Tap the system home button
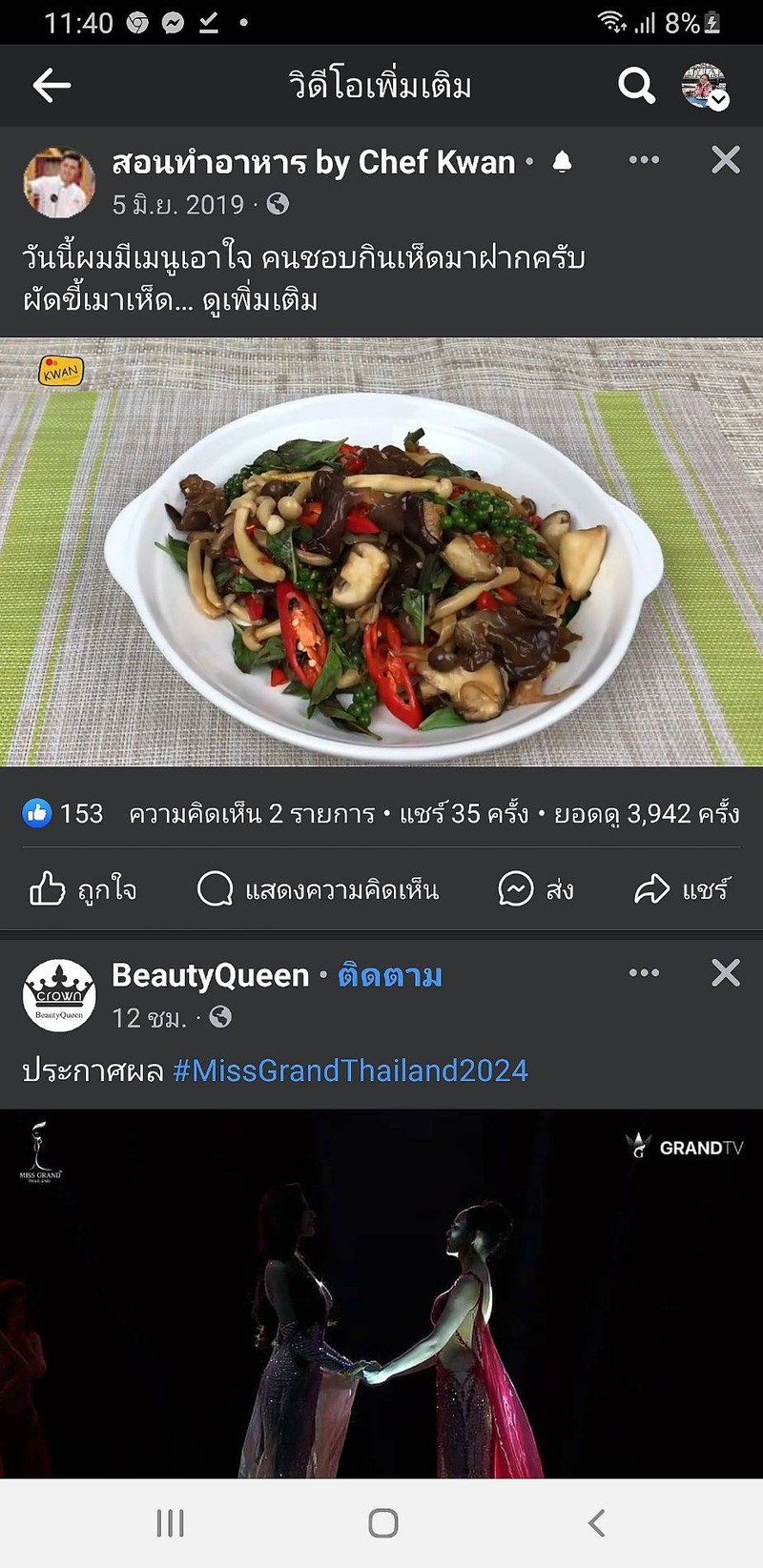 (x=382, y=1523)
